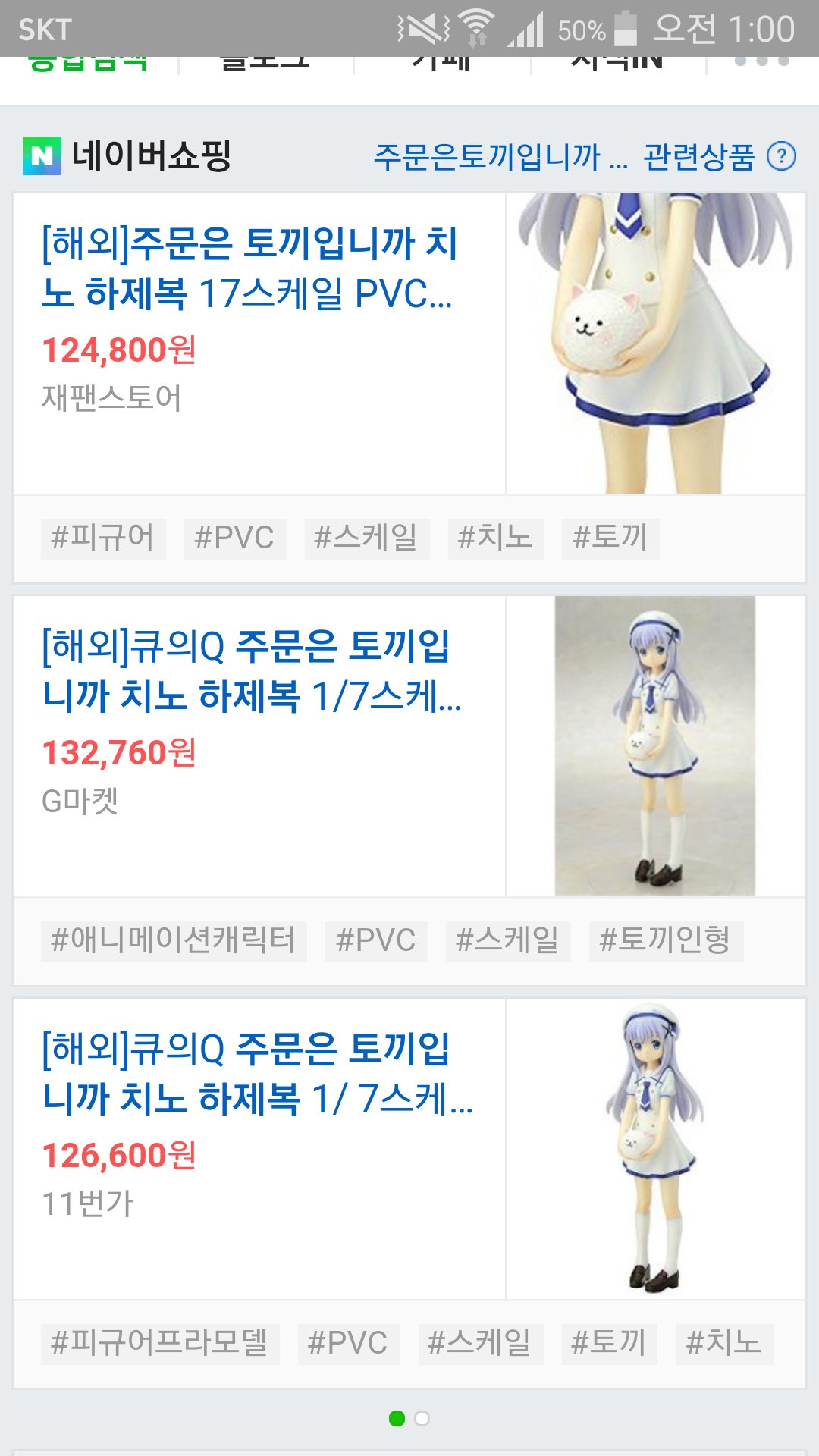
Task: Select the #애니메이션캐릭터 tag chip
Action: point(174,941)
